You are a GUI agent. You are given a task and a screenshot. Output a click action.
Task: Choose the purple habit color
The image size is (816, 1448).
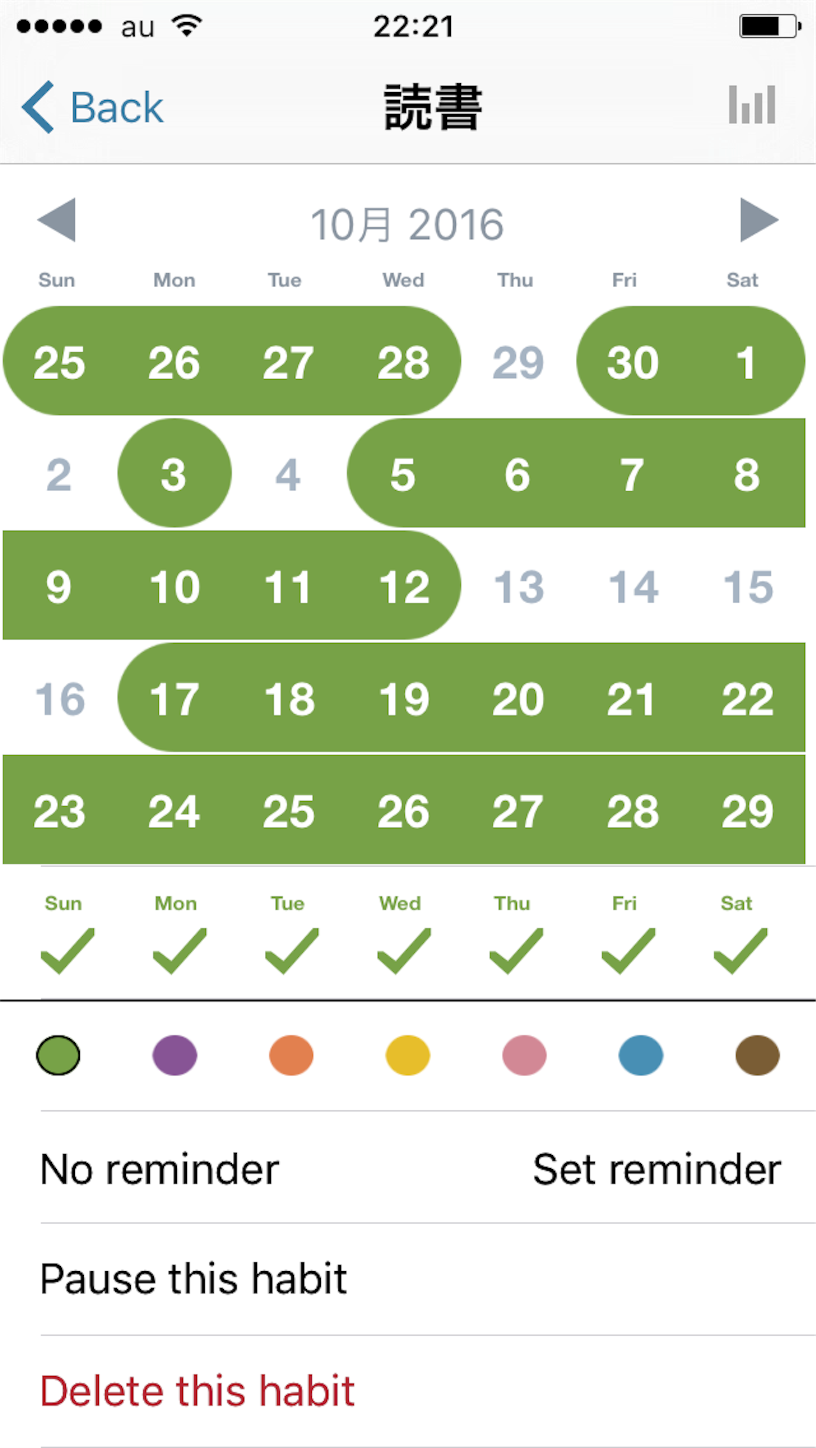tap(175, 1055)
